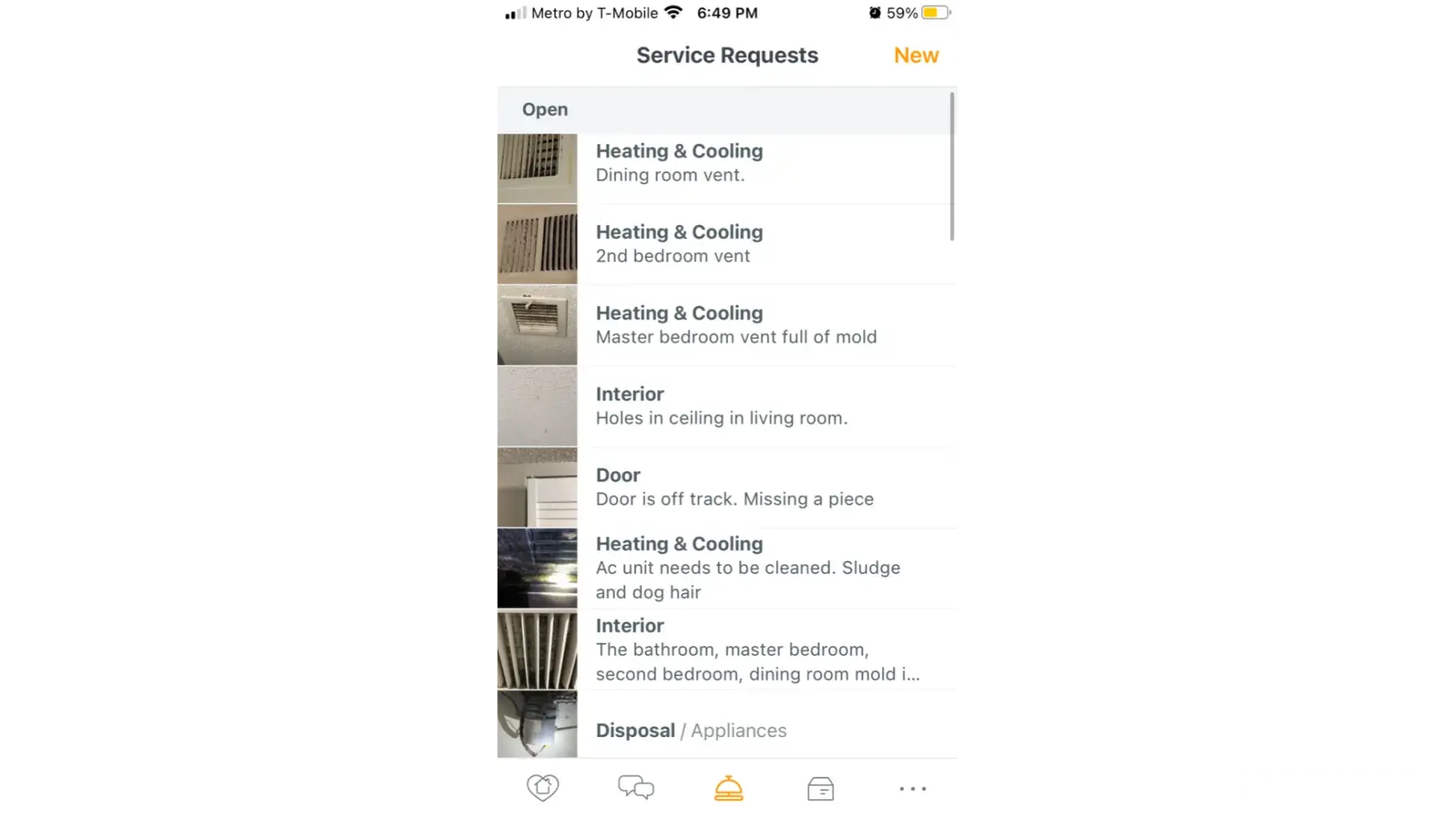Open the 2nd bedroom vent request
The width and height of the screenshot is (1456, 819).
click(726, 244)
